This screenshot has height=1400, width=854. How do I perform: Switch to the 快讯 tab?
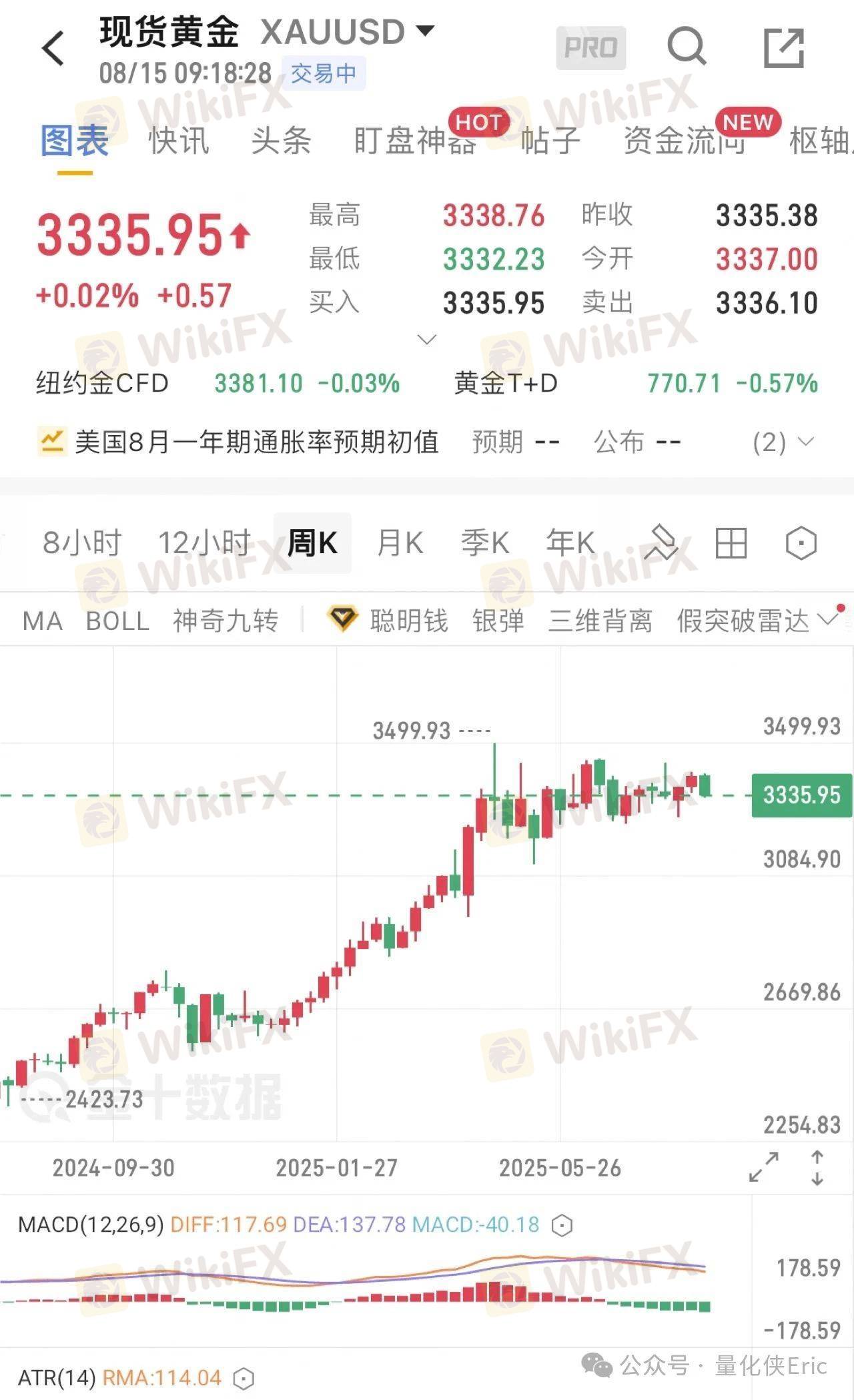point(179,141)
